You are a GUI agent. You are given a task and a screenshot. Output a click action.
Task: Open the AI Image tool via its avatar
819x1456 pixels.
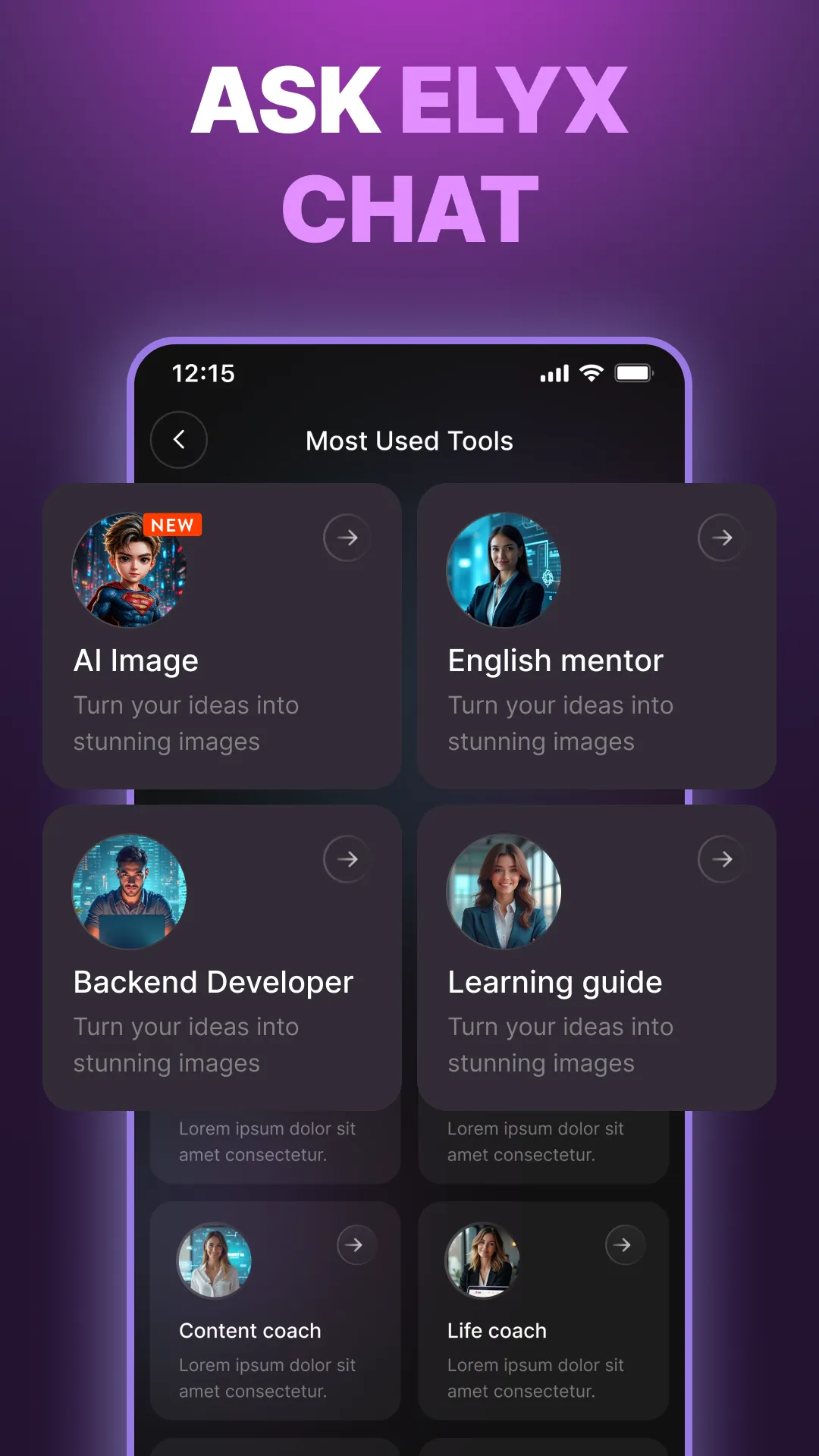[x=129, y=570]
